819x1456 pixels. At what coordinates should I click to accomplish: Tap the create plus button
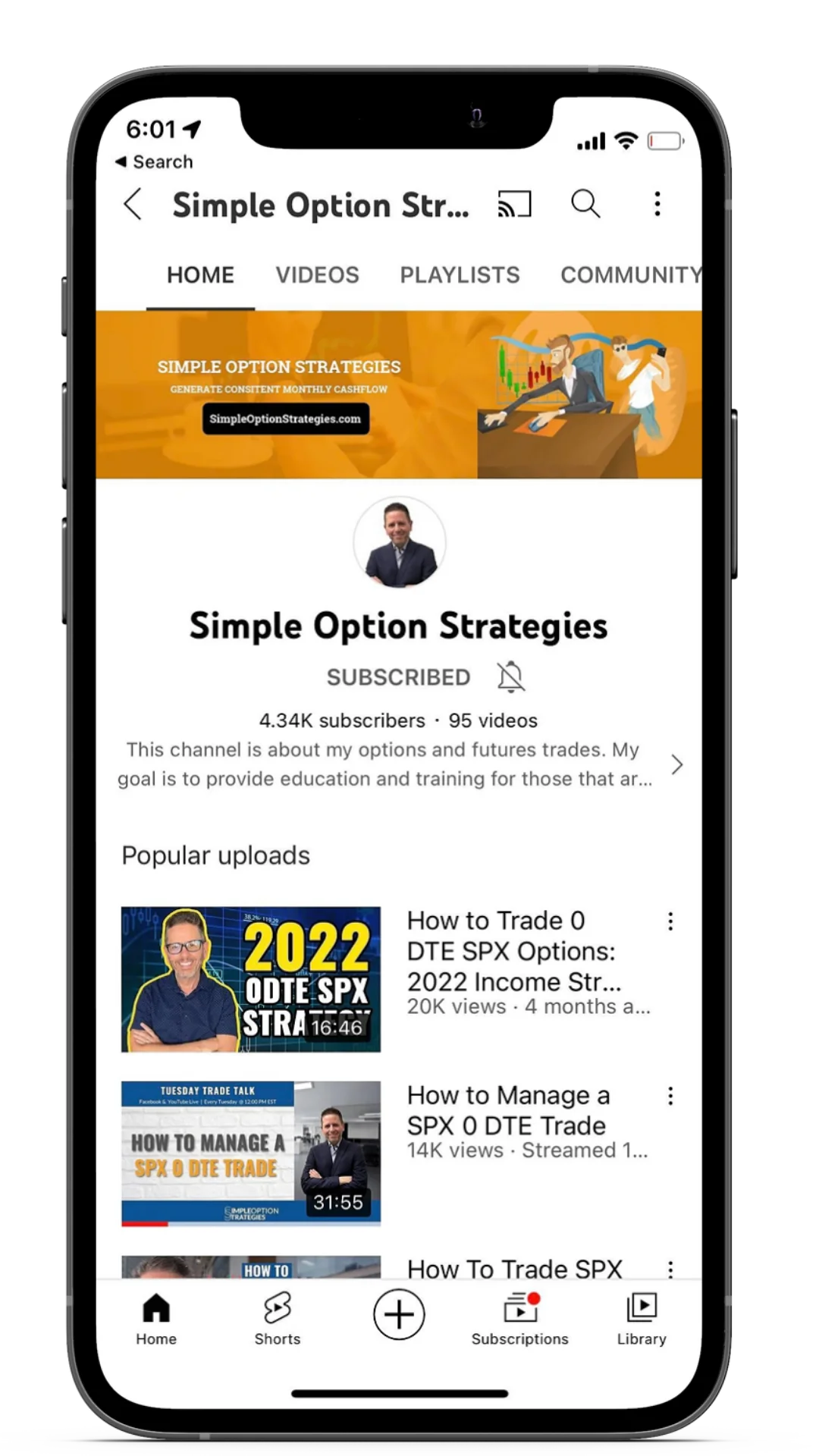pyautogui.click(x=399, y=1314)
